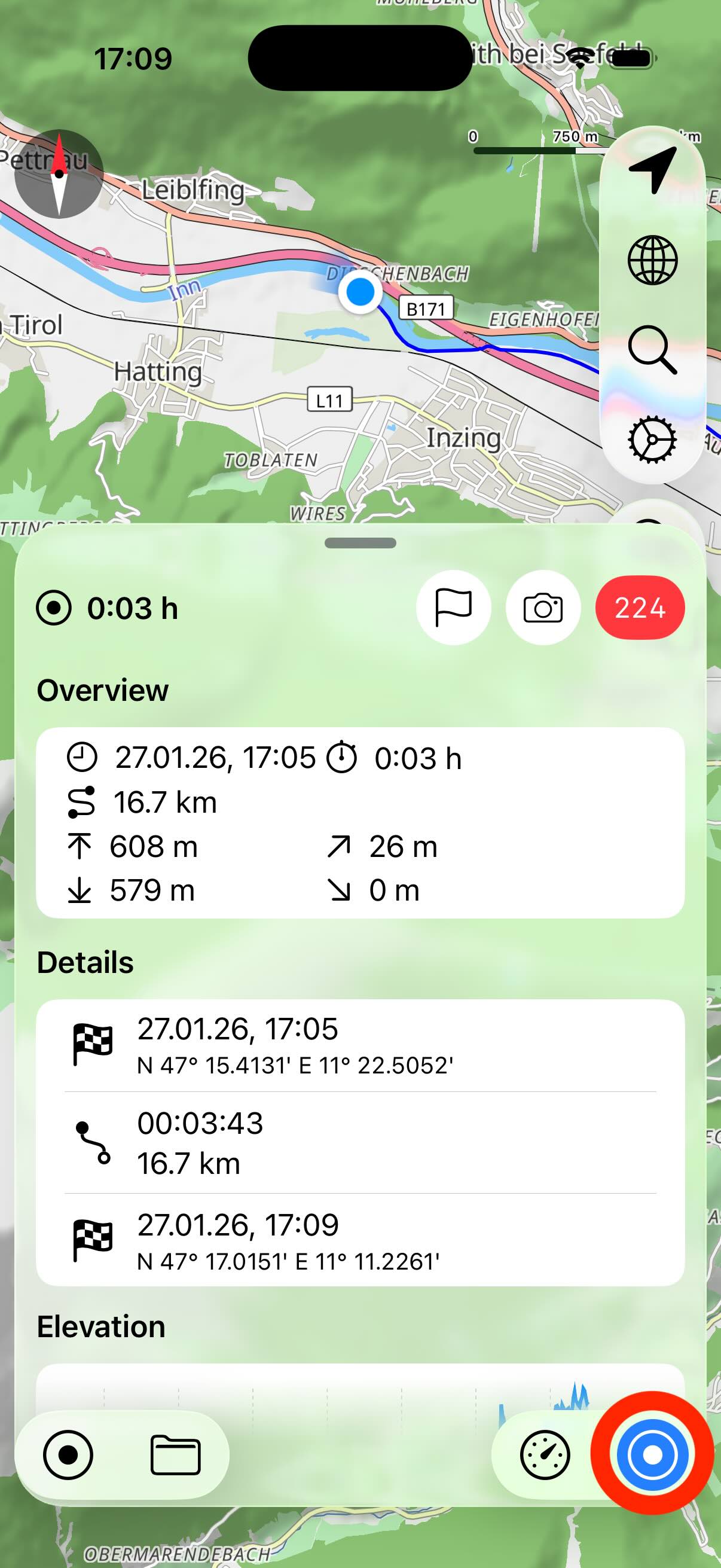The height and width of the screenshot is (1568, 721).
Task: Open the globe map layers button
Action: point(652,260)
